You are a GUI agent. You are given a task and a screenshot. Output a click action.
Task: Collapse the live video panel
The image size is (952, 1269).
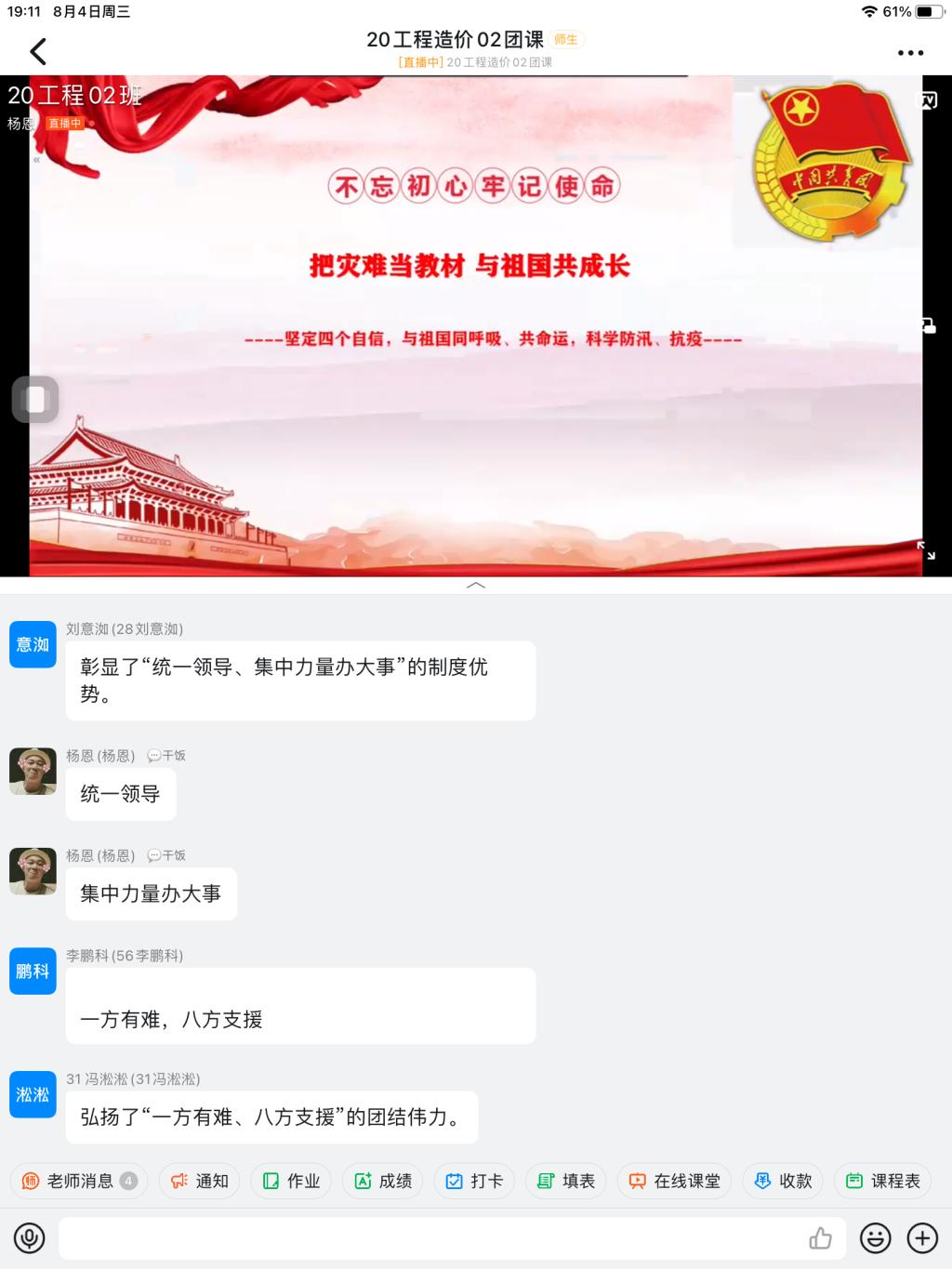click(475, 585)
